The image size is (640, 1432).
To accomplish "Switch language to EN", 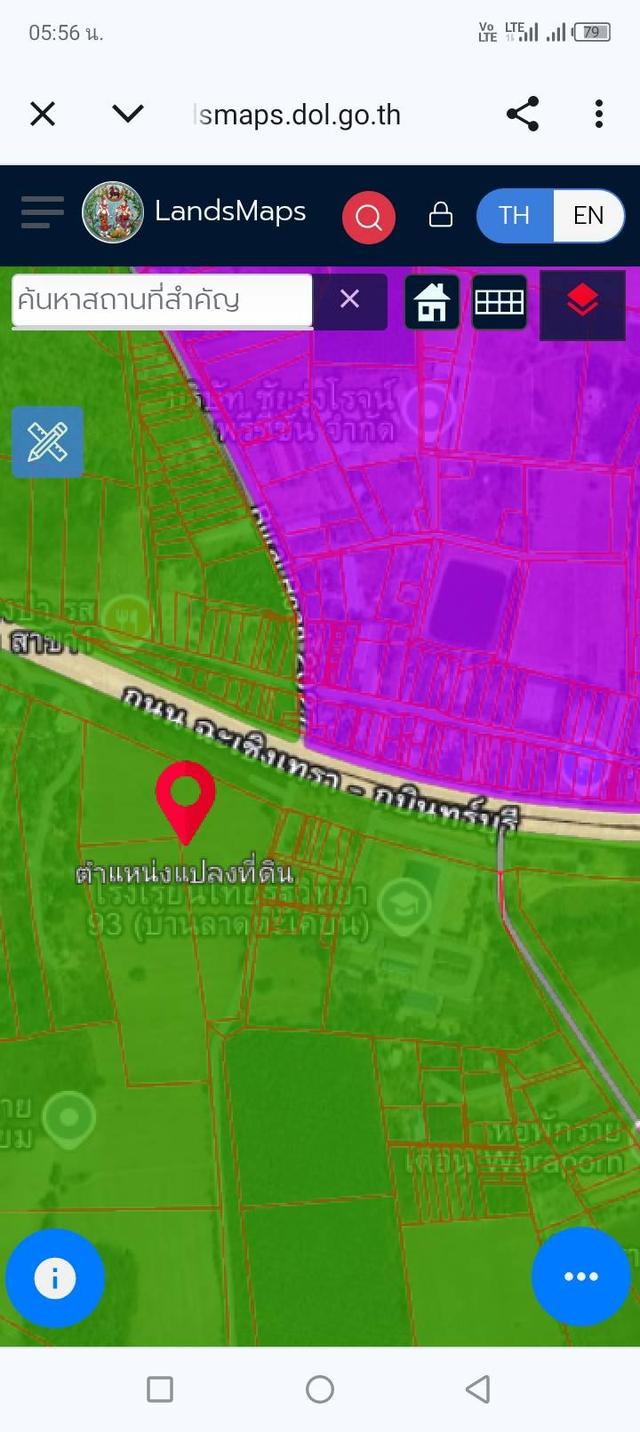I will click(x=588, y=215).
